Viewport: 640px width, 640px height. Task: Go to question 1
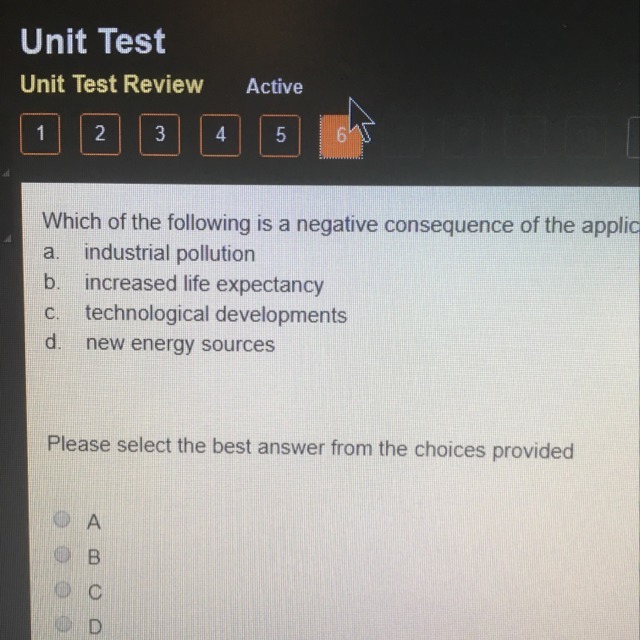tap(40, 135)
